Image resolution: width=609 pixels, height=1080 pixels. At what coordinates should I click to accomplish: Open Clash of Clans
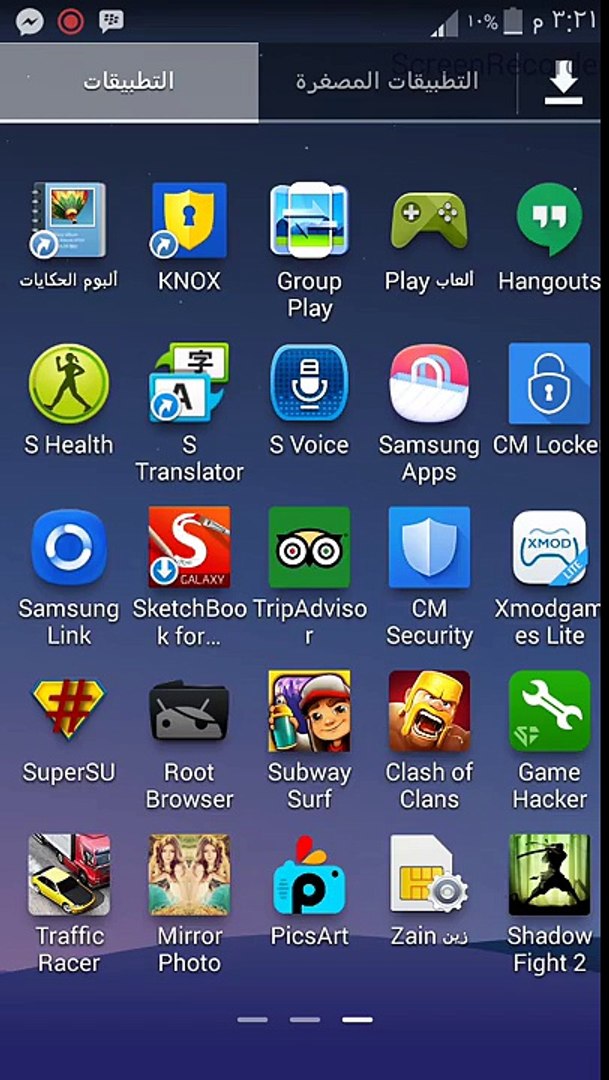(429, 711)
